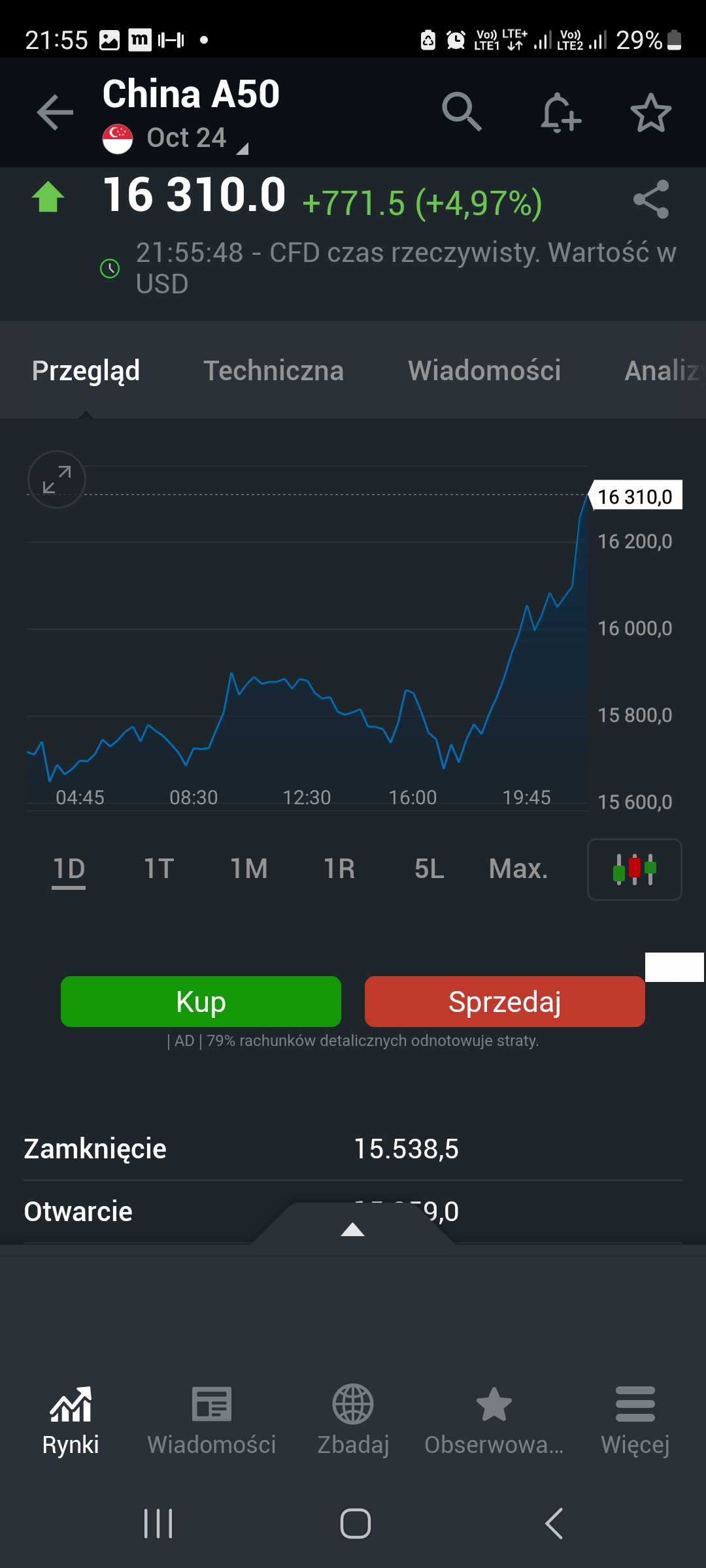This screenshot has height=1568, width=706.
Task: Tap the red Sprzedaj button
Action: 505,1002
